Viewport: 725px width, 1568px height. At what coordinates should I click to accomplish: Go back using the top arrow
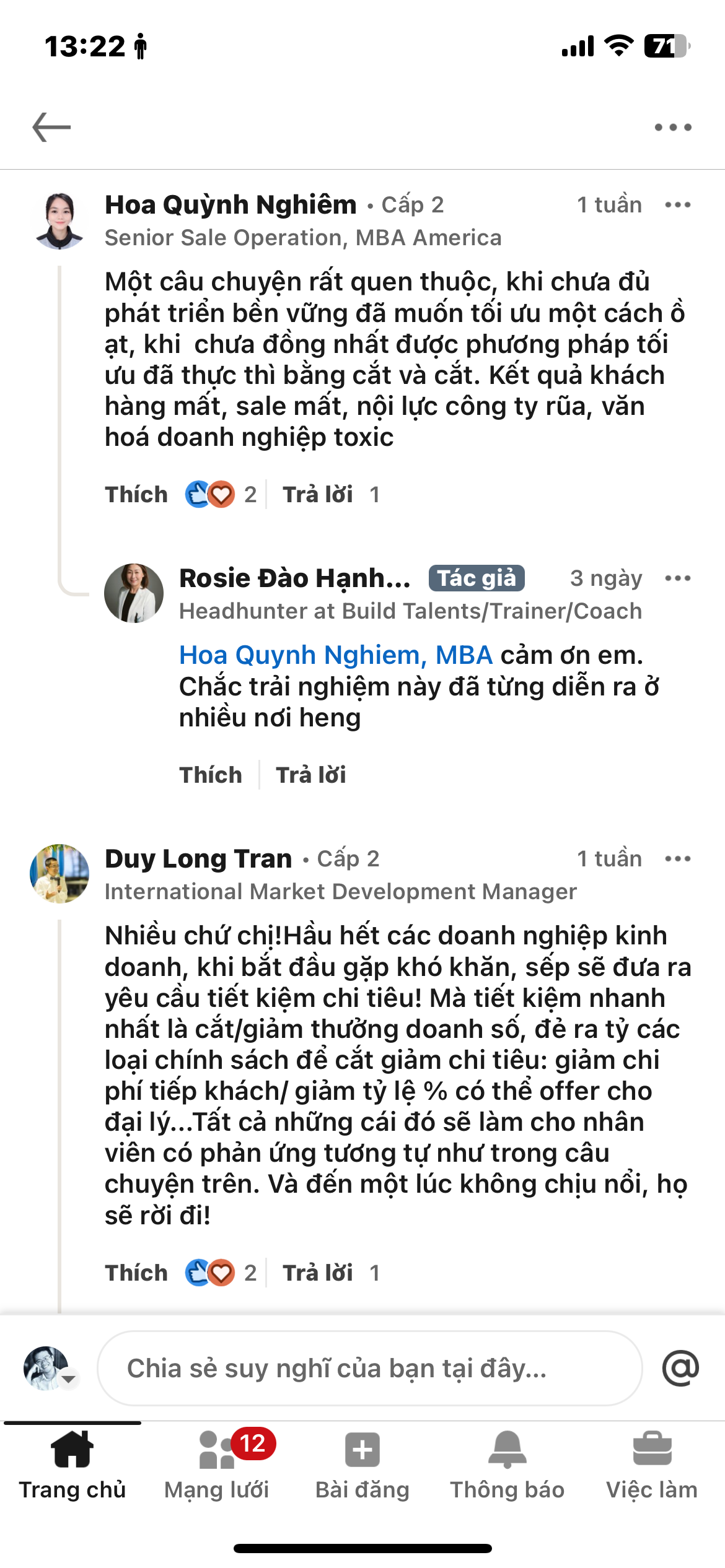pos(51,127)
